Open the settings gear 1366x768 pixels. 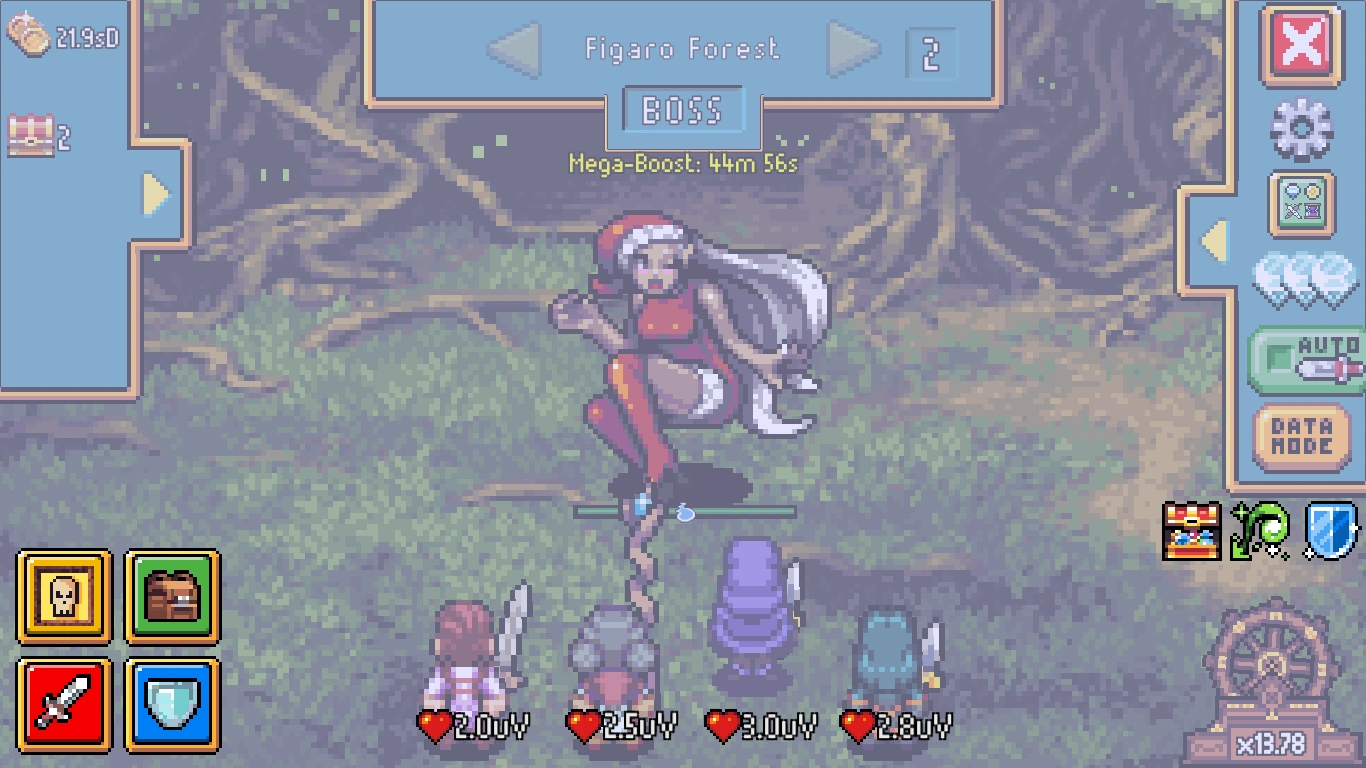(x=1301, y=130)
